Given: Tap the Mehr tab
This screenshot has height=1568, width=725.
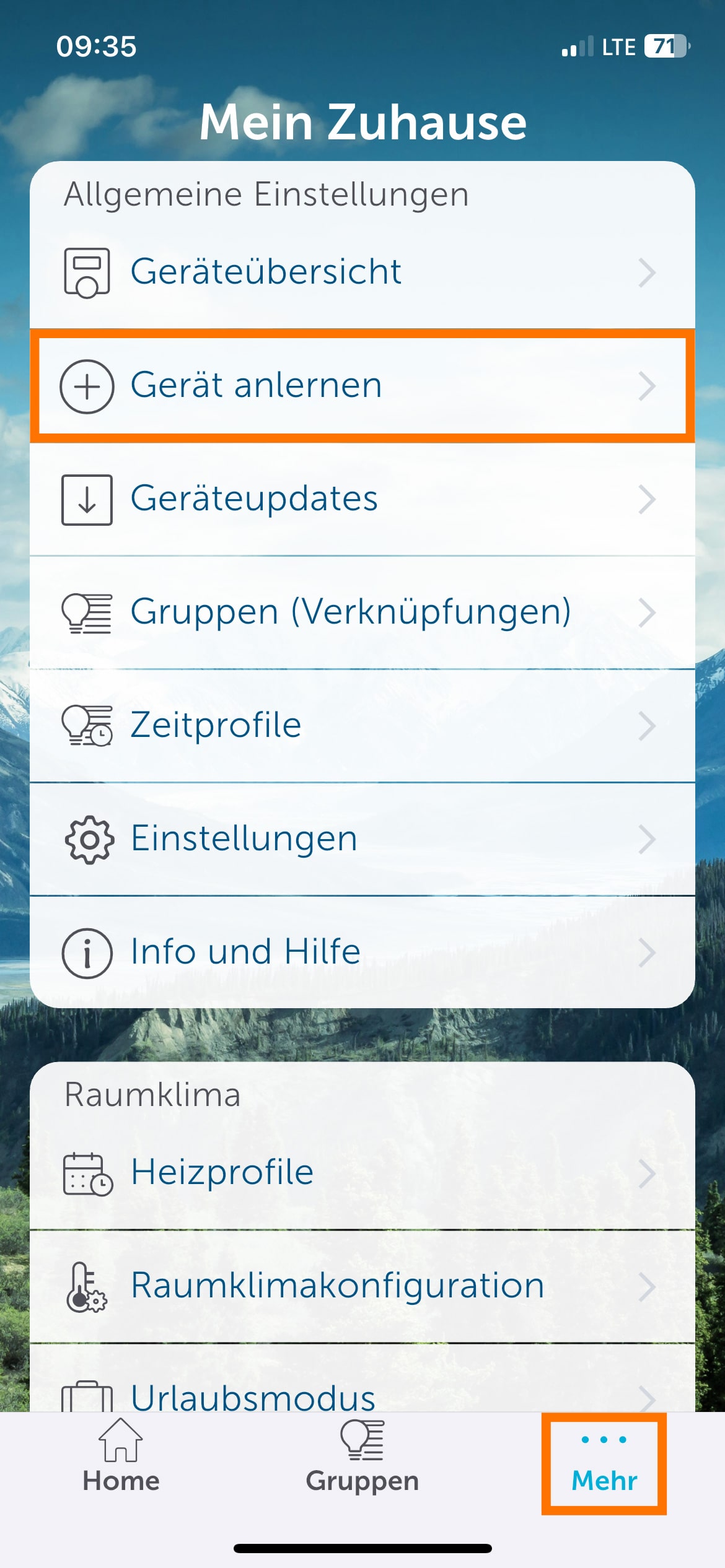Looking at the screenshot, I should pyautogui.click(x=604, y=1464).
